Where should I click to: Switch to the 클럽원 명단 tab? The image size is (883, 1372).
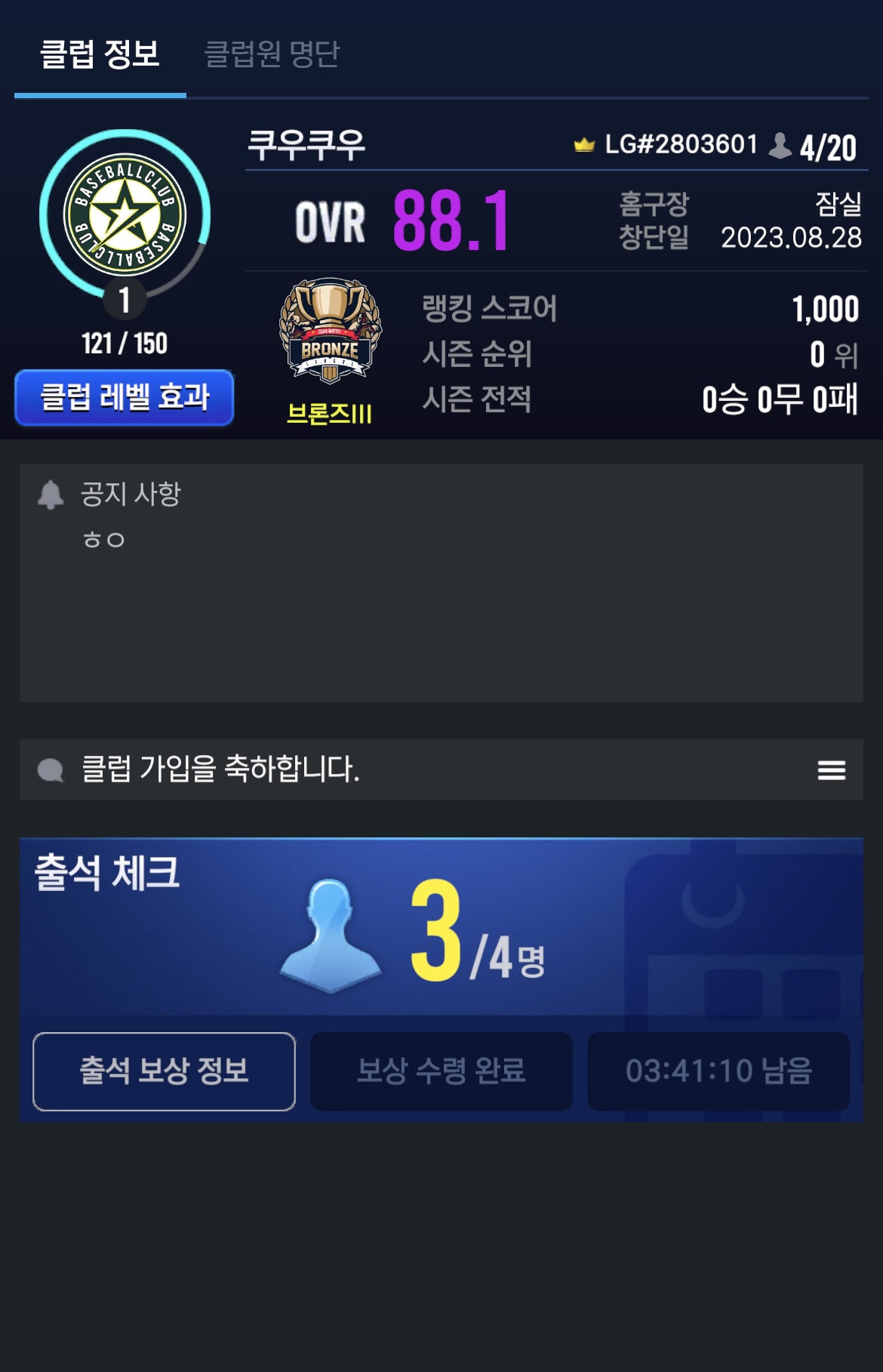[x=272, y=54]
